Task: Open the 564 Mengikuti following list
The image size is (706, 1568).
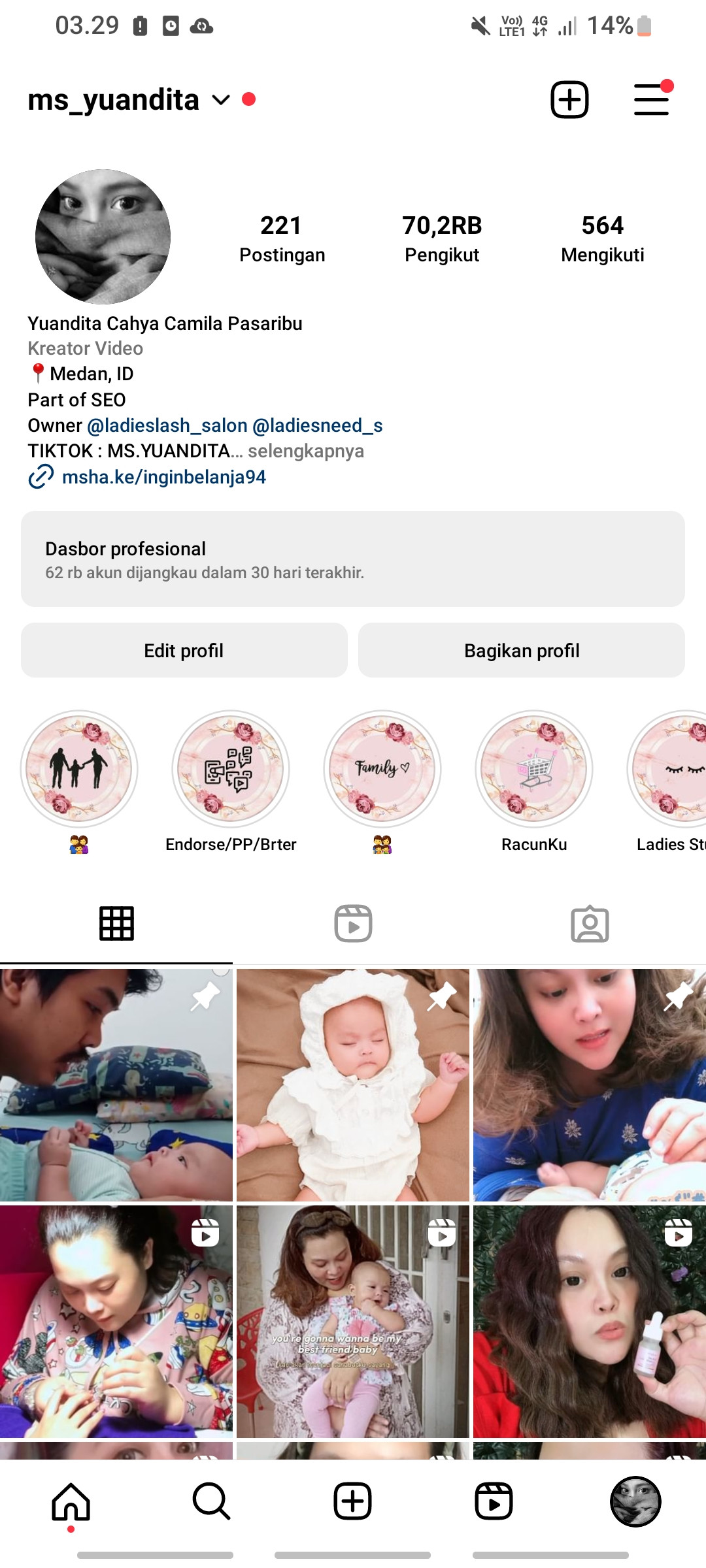Action: (602, 238)
